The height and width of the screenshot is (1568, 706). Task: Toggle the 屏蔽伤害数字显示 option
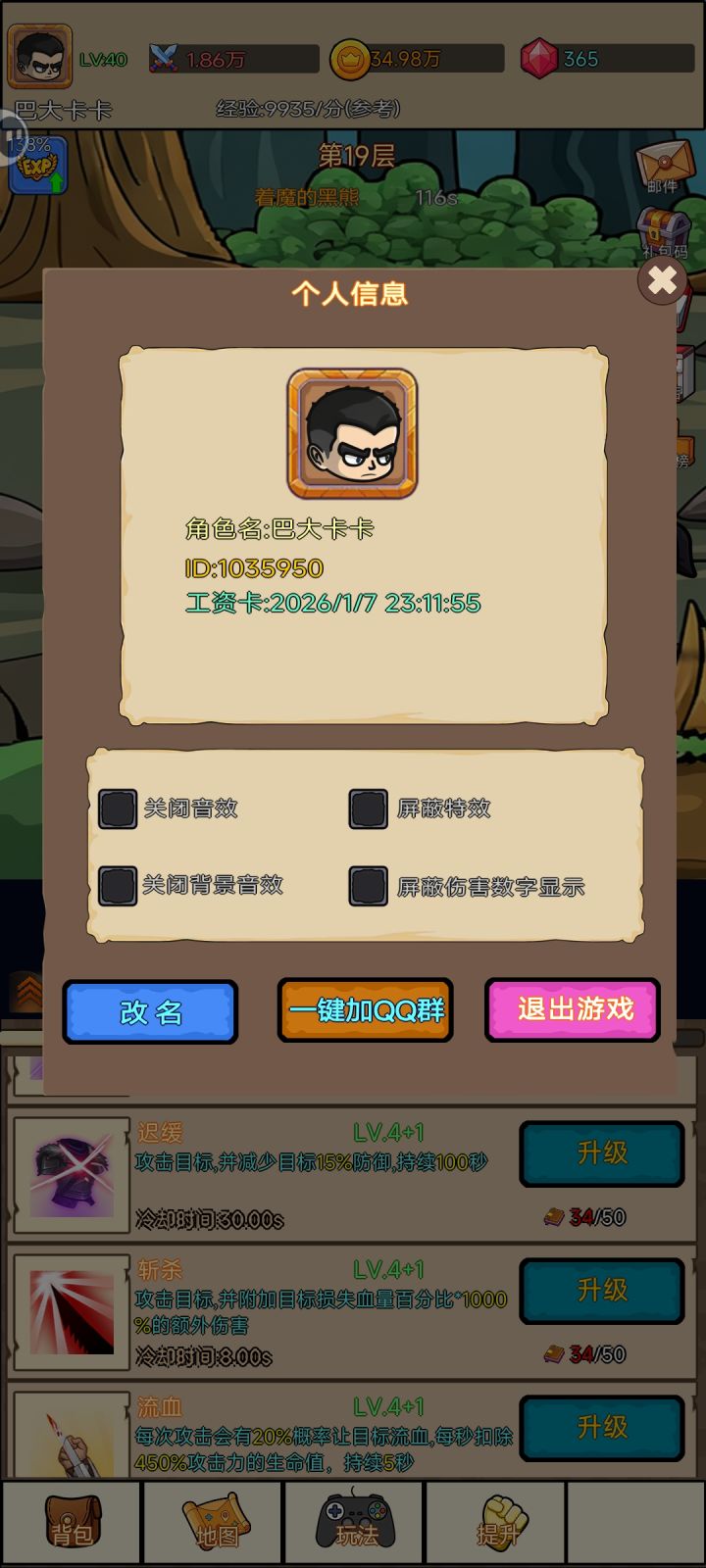tap(369, 885)
